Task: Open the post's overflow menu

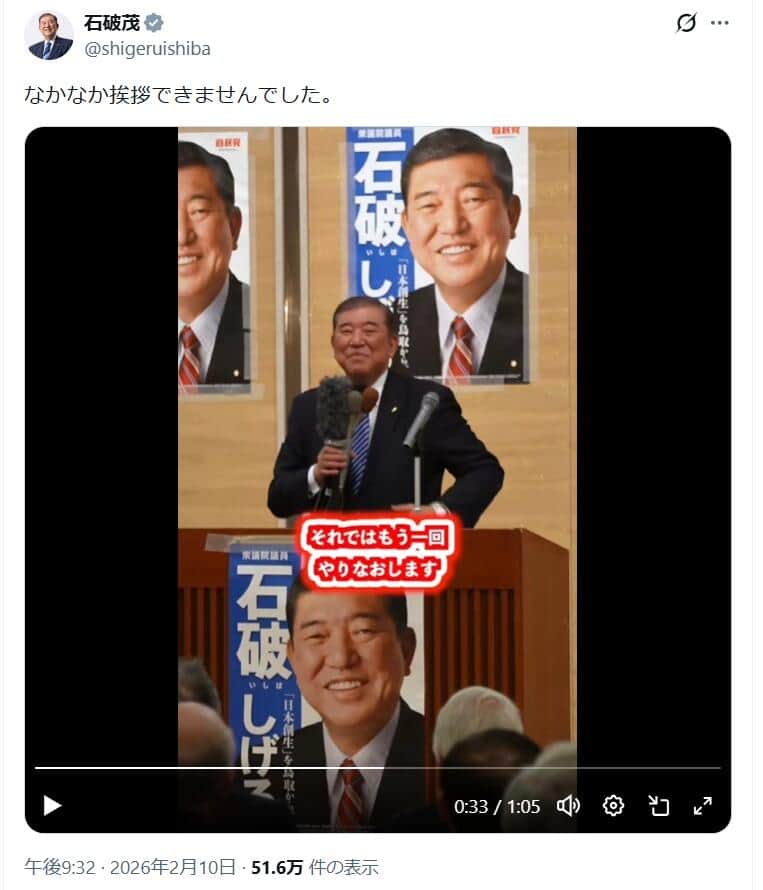Action: point(720,23)
